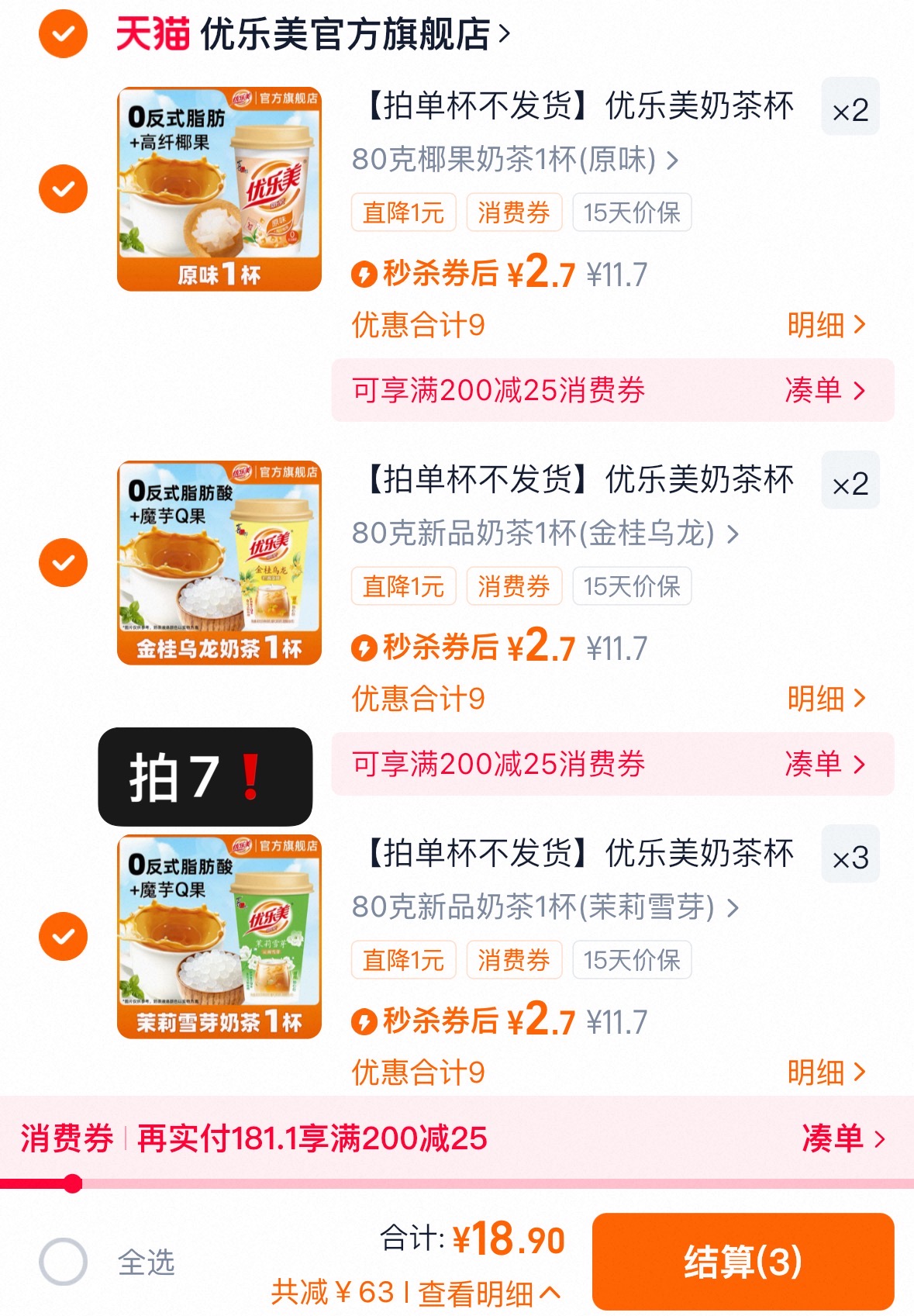The image size is (914, 1316).
Task: Click the 消费券 tag on the 金桂乌龙 item
Action: pyautogui.click(x=514, y=586)
